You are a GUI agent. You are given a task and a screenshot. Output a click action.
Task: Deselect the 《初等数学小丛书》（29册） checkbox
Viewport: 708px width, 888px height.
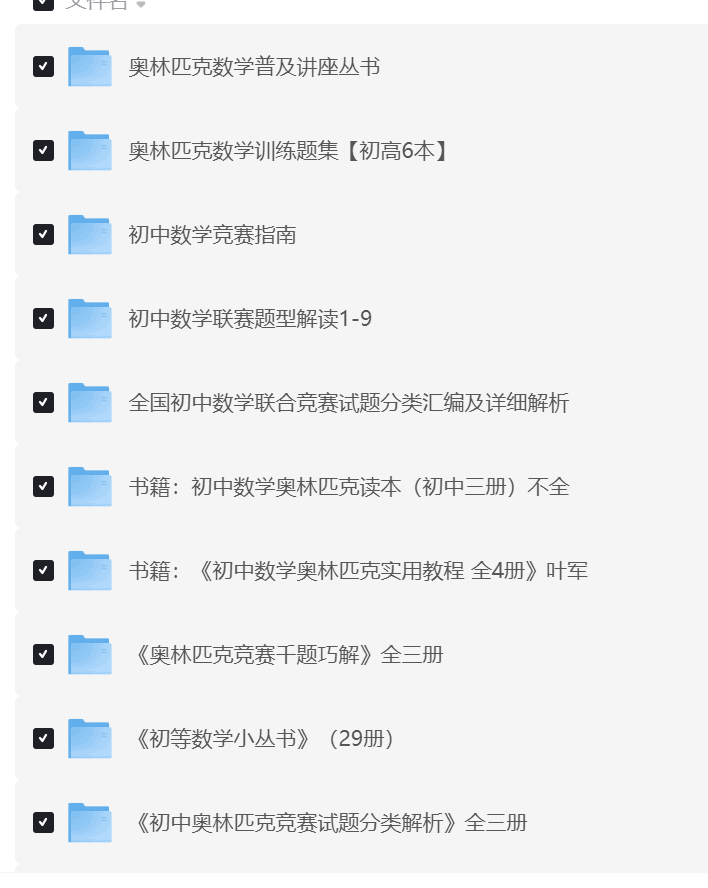point(43,739)
